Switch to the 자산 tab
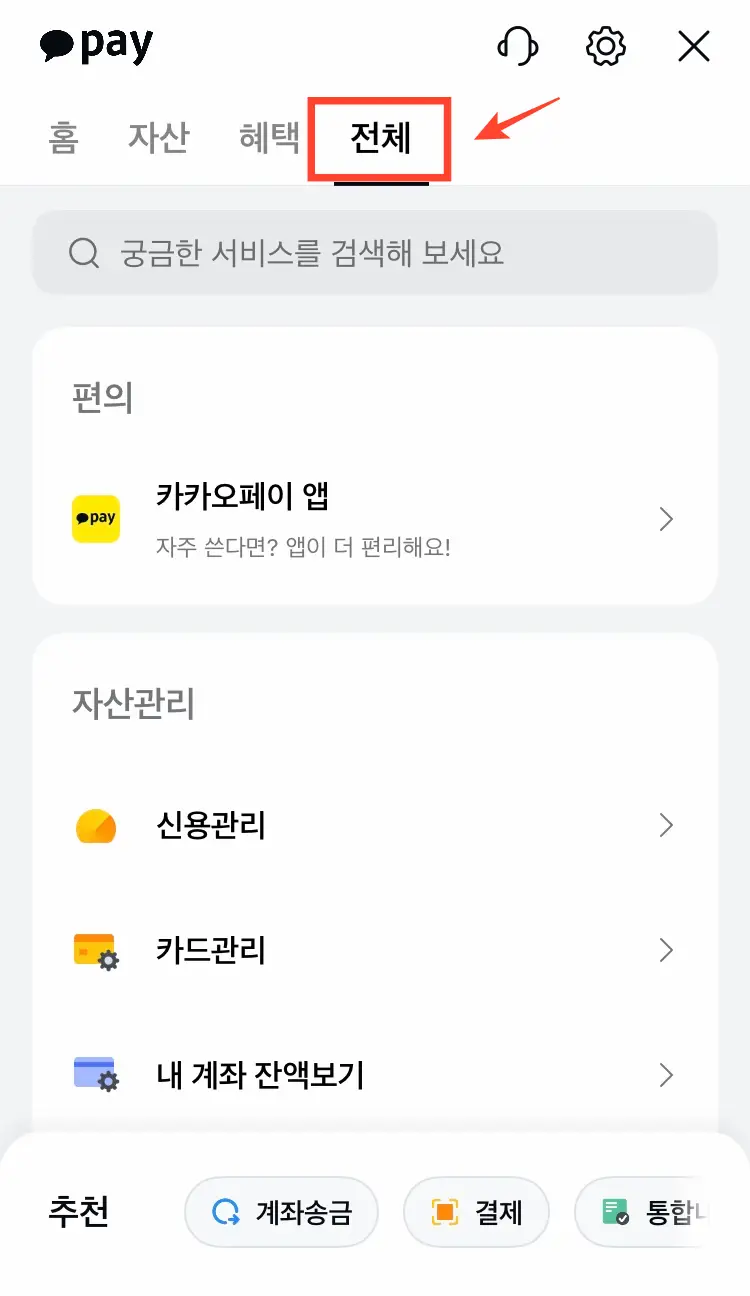750x1296 pixels. pos(158,137)
